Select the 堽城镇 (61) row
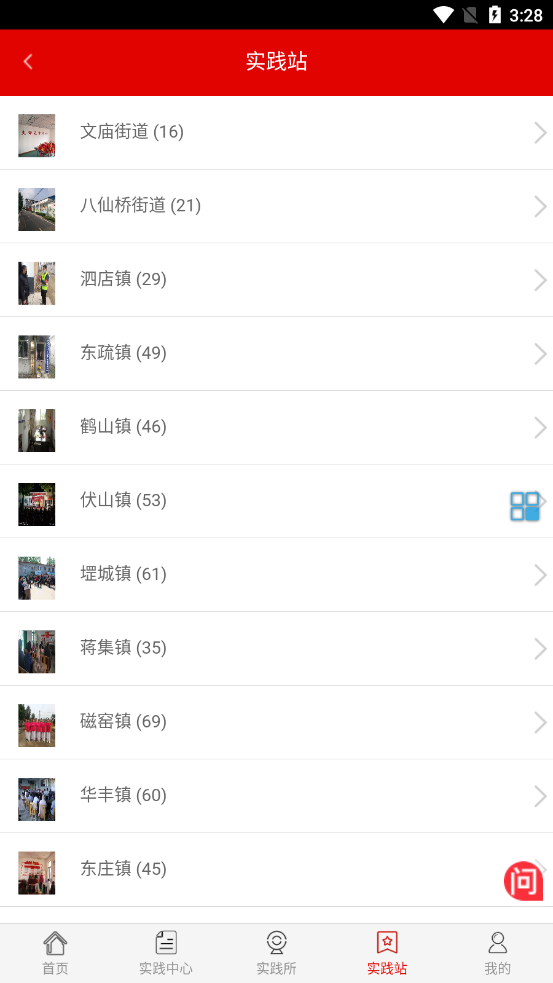The height and width of the screenshot is (983, 553). 276,575
